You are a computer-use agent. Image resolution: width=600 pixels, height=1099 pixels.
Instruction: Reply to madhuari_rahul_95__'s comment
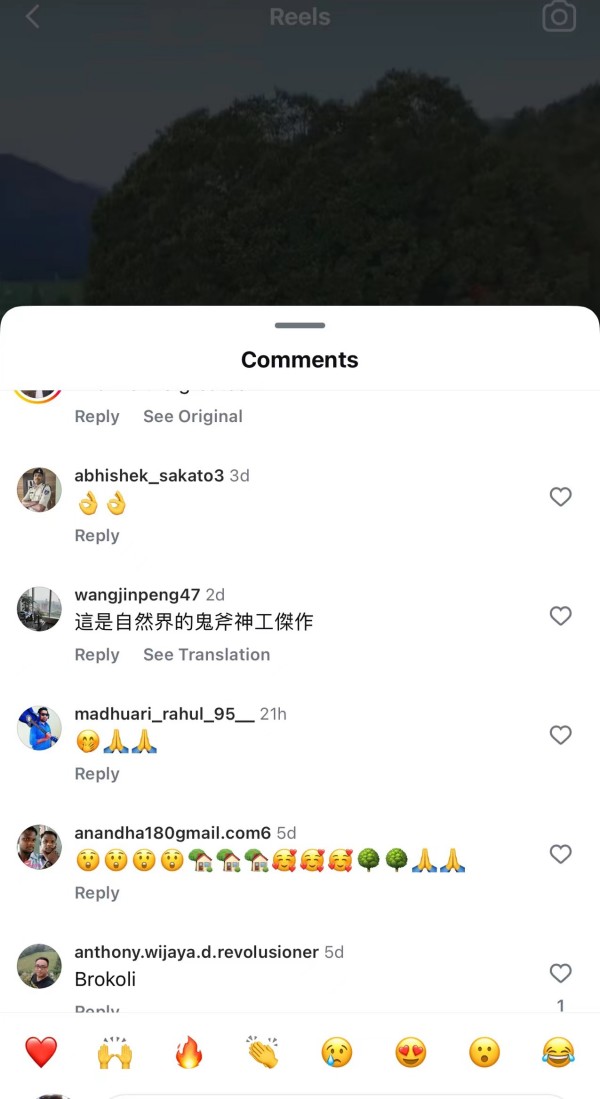click(97, 774)
